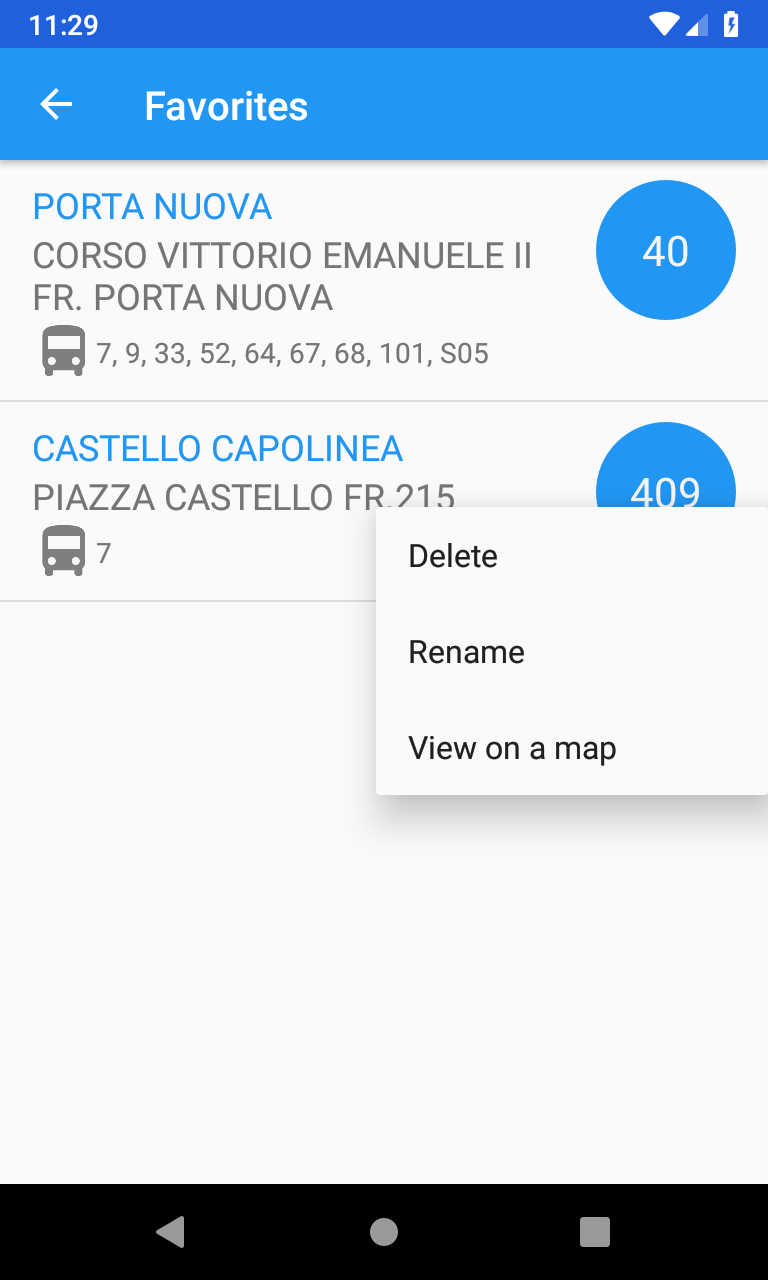Screen dimensions: 768x1280
Task: Tap the system home button
Action: pos(384,1232)
